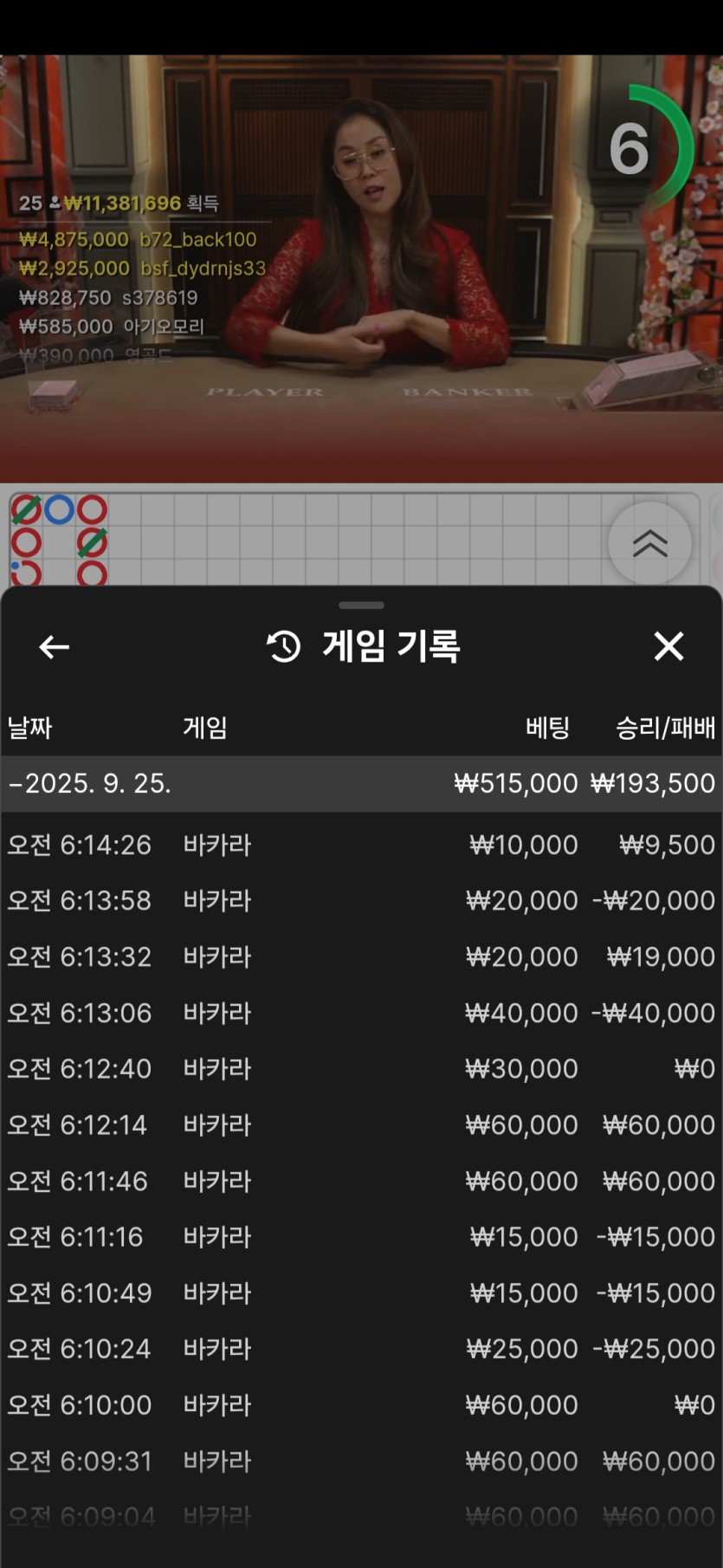Go back from the 게임 기록 panel
This screenshot has height=1568, width=723.
point(54,646)
